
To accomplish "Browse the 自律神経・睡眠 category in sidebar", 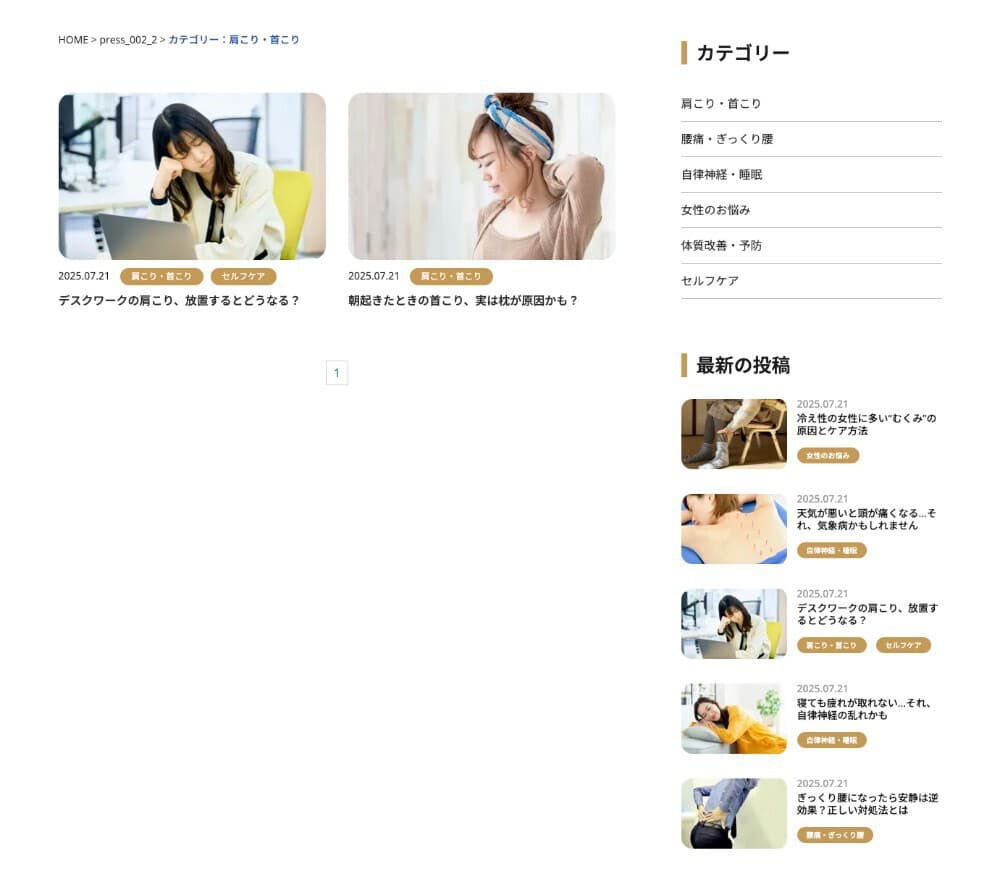I will point(722,175).
